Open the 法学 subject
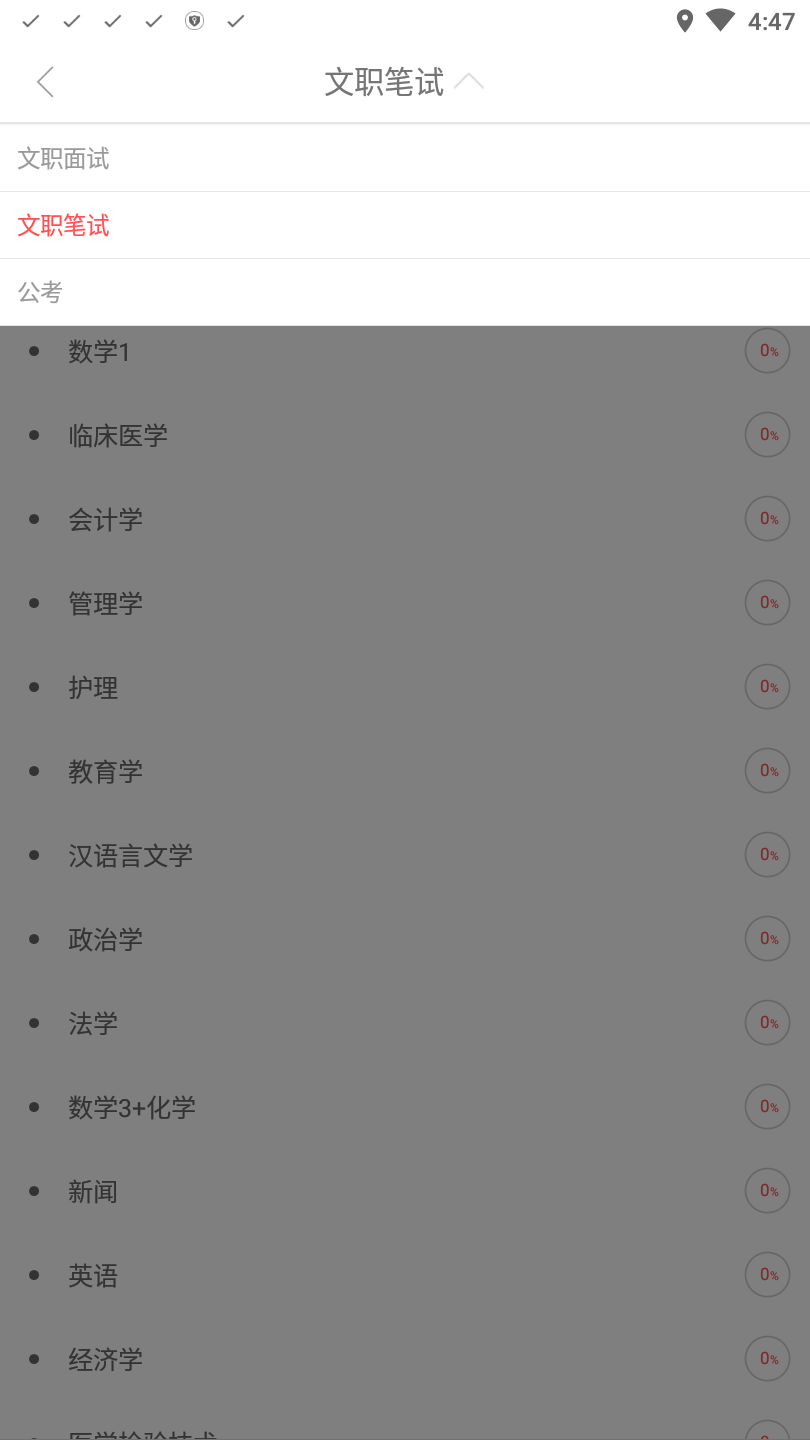 click(x=93, y=1023)
